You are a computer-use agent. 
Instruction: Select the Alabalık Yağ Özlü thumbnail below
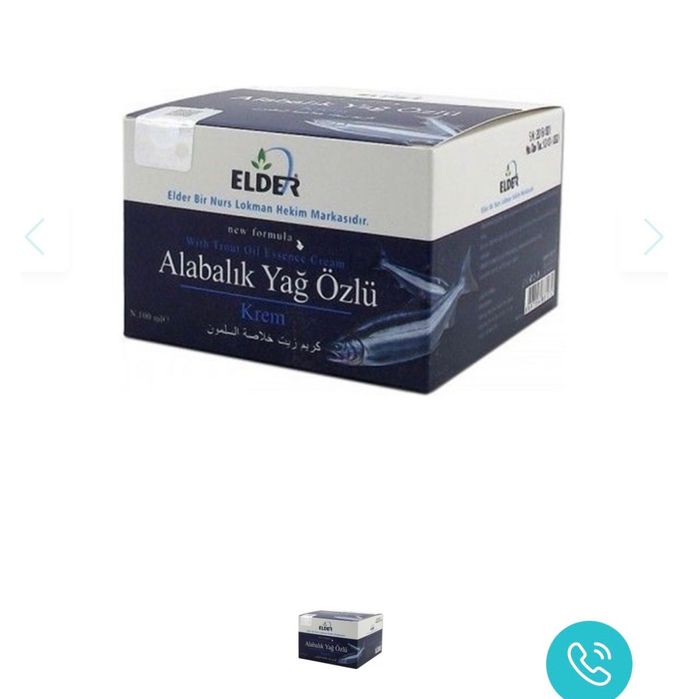(x=340, y=638)
